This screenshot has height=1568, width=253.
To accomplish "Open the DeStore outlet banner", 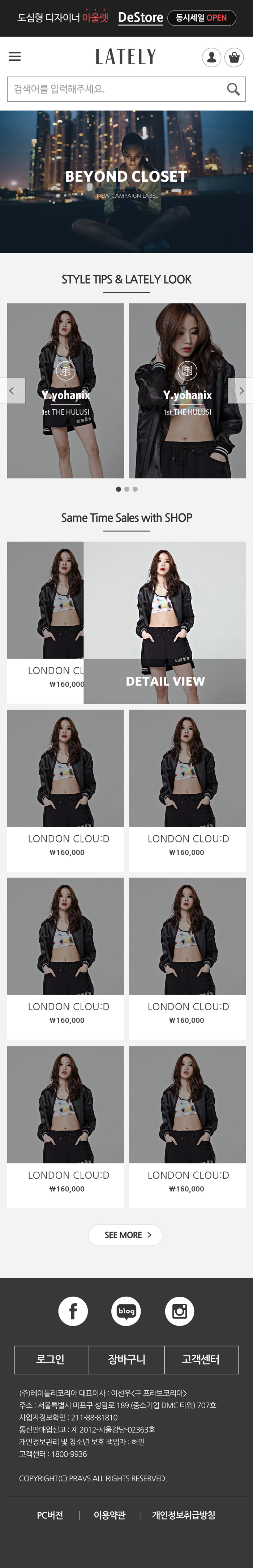I will 126,18.
